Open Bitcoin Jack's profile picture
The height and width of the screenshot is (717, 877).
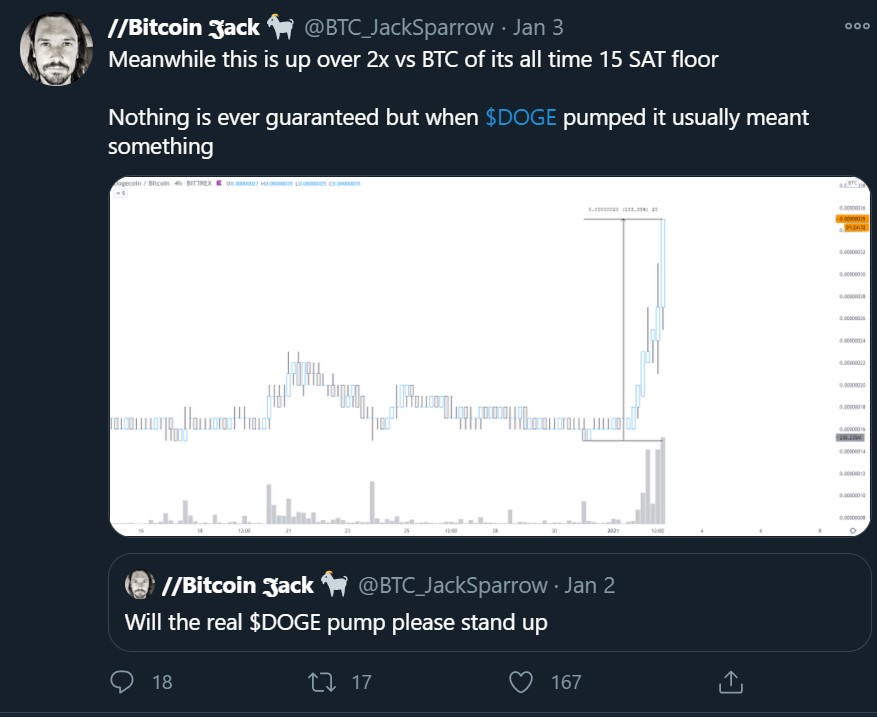tap(56, 49)
